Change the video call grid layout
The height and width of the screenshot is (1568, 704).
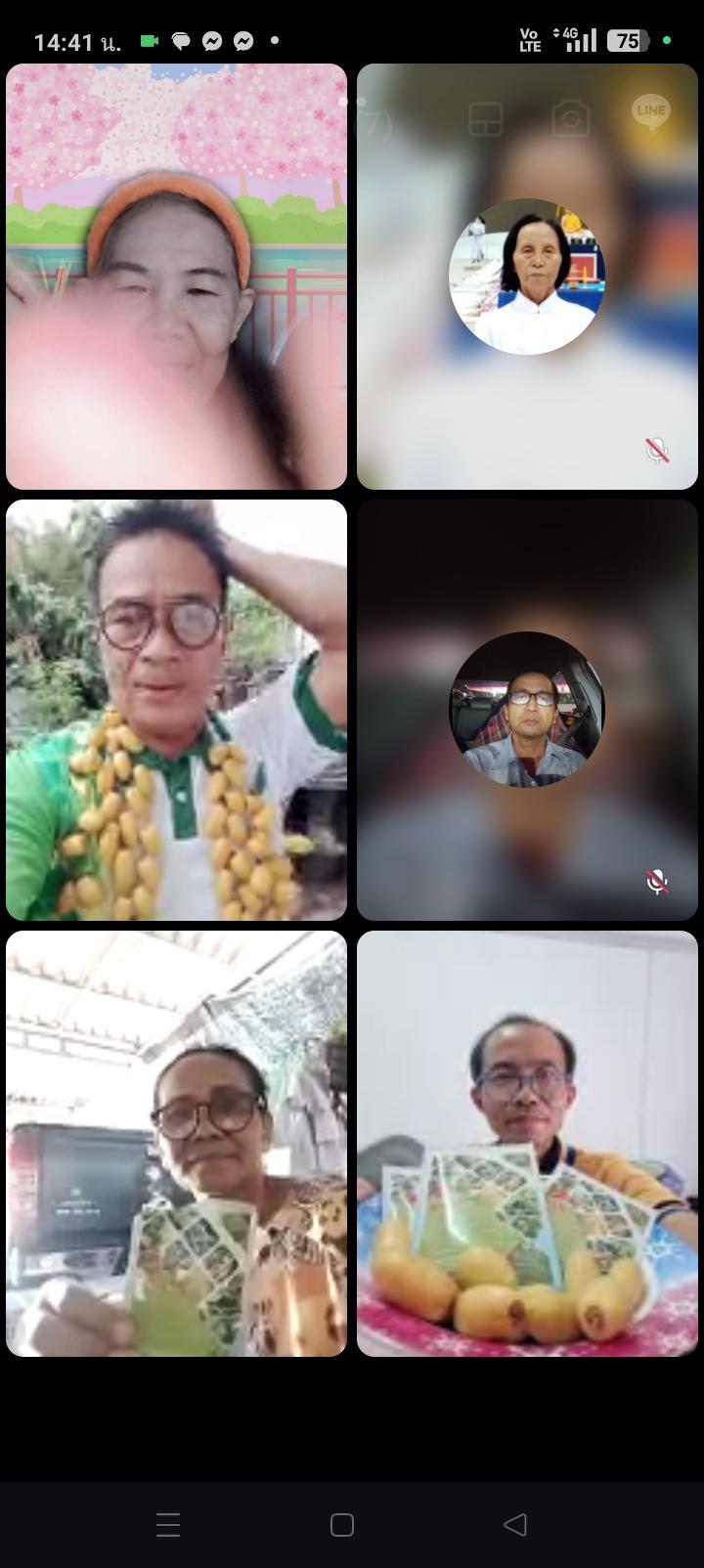coord(485,119)
